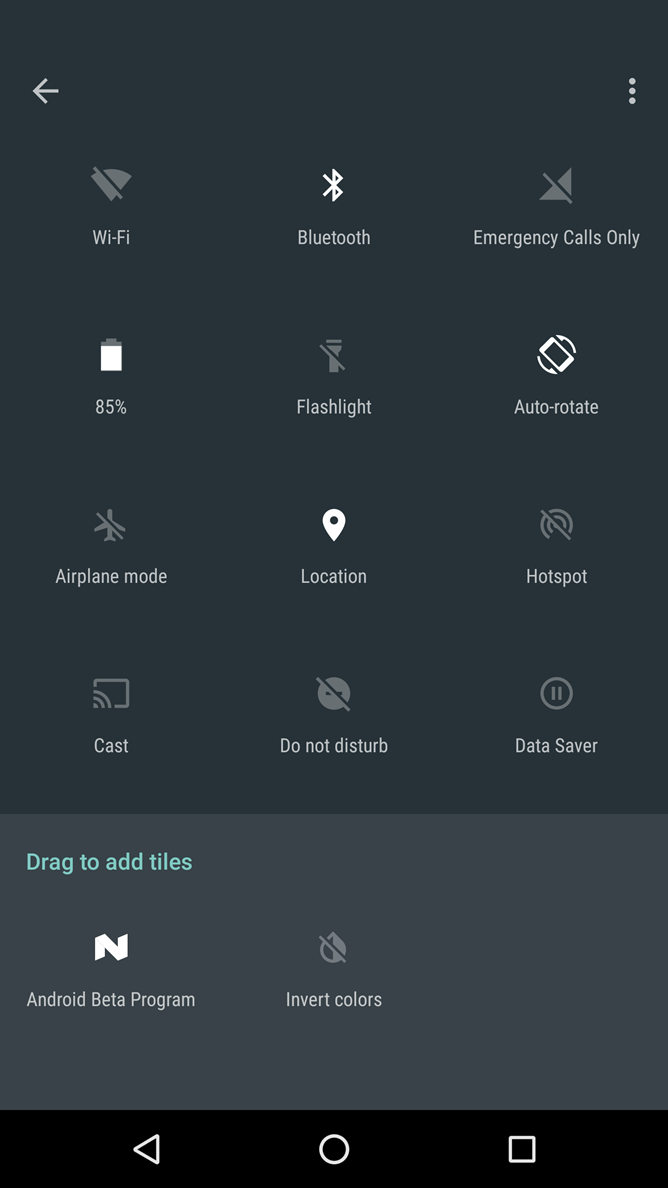Select the Wi-Fi tile
The width and height of the screenshot is (668, 1188).
click(111, 207)
